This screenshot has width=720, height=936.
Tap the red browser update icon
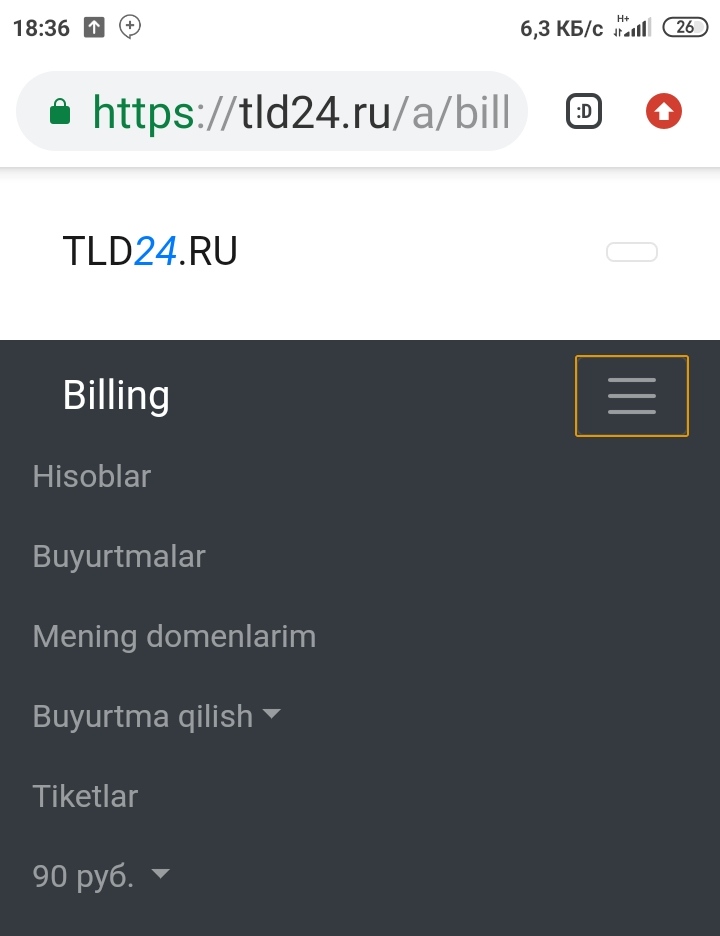coord(664,112)
